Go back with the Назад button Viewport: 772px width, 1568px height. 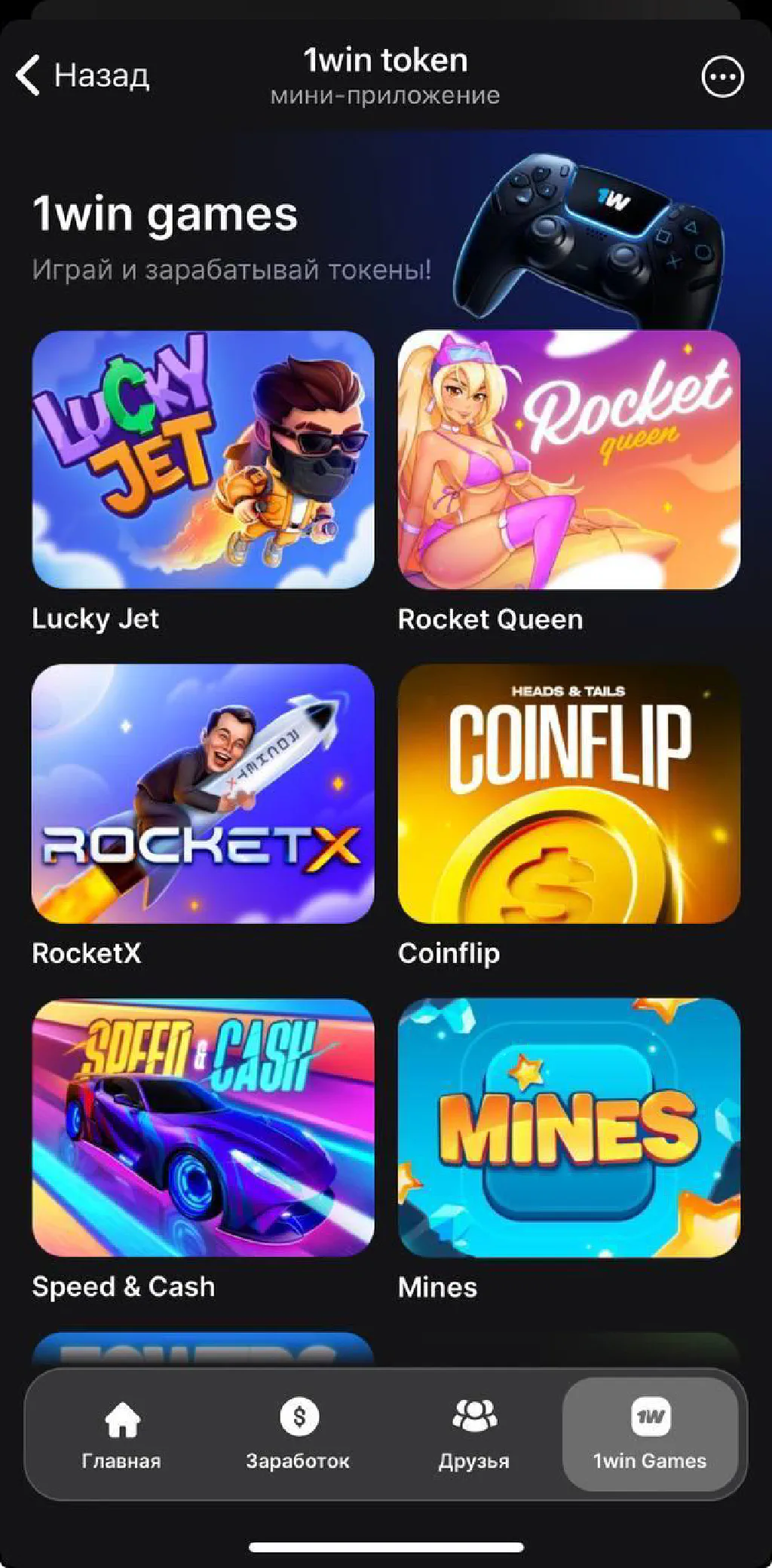click(x=83, y=75)
